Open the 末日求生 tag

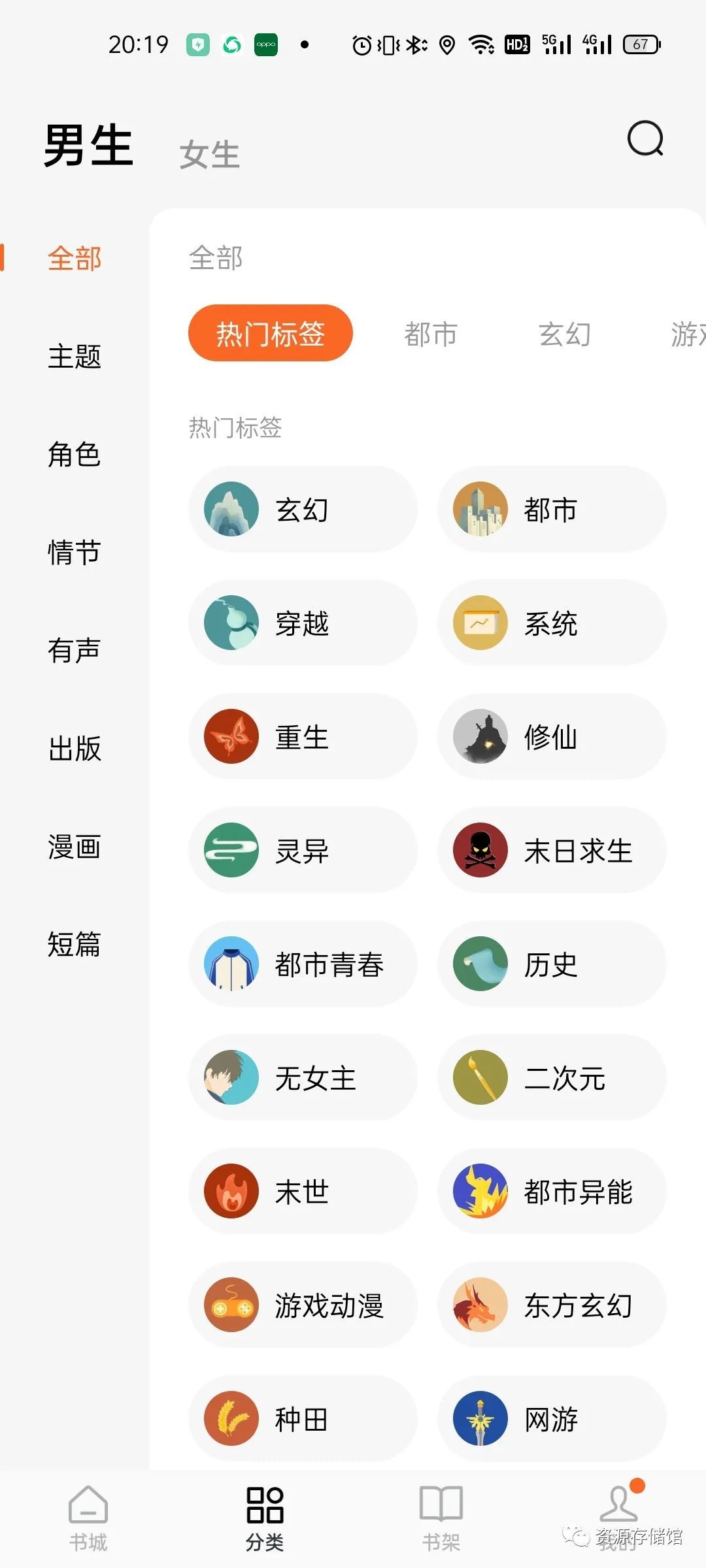[x=552, y=851]
